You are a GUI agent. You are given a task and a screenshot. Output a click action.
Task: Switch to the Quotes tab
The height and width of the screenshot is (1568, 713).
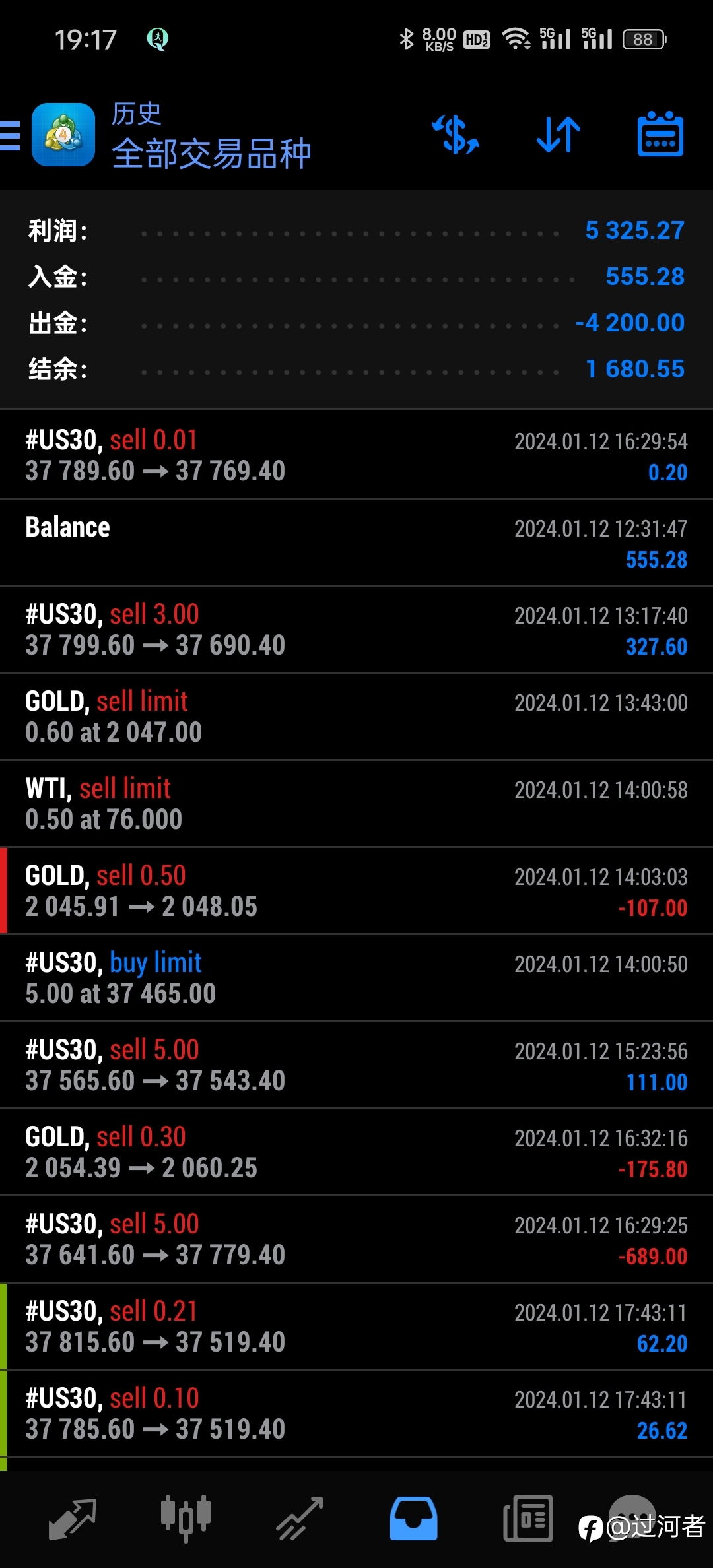[73, 1519]
